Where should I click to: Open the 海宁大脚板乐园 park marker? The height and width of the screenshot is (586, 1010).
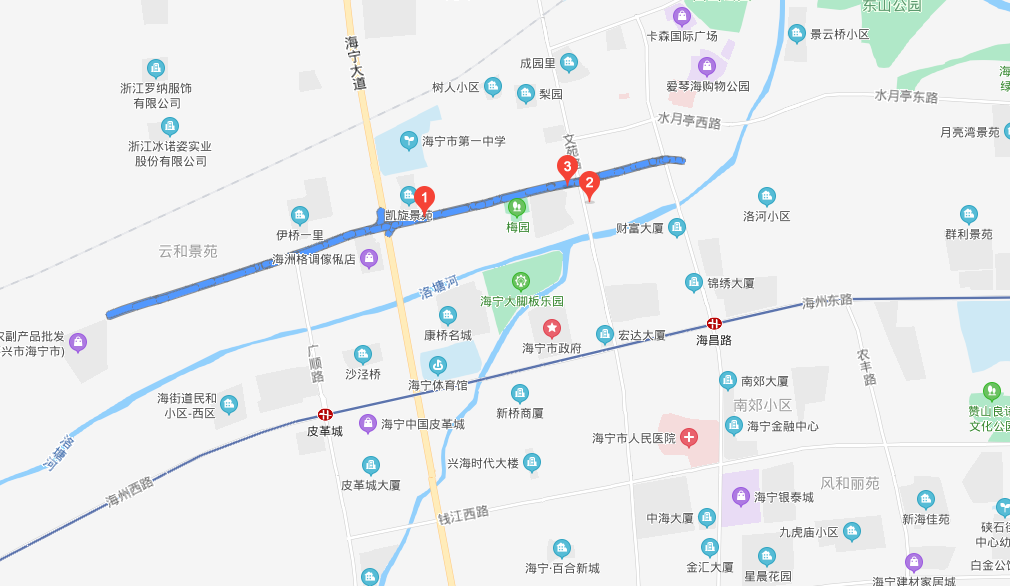520,281
